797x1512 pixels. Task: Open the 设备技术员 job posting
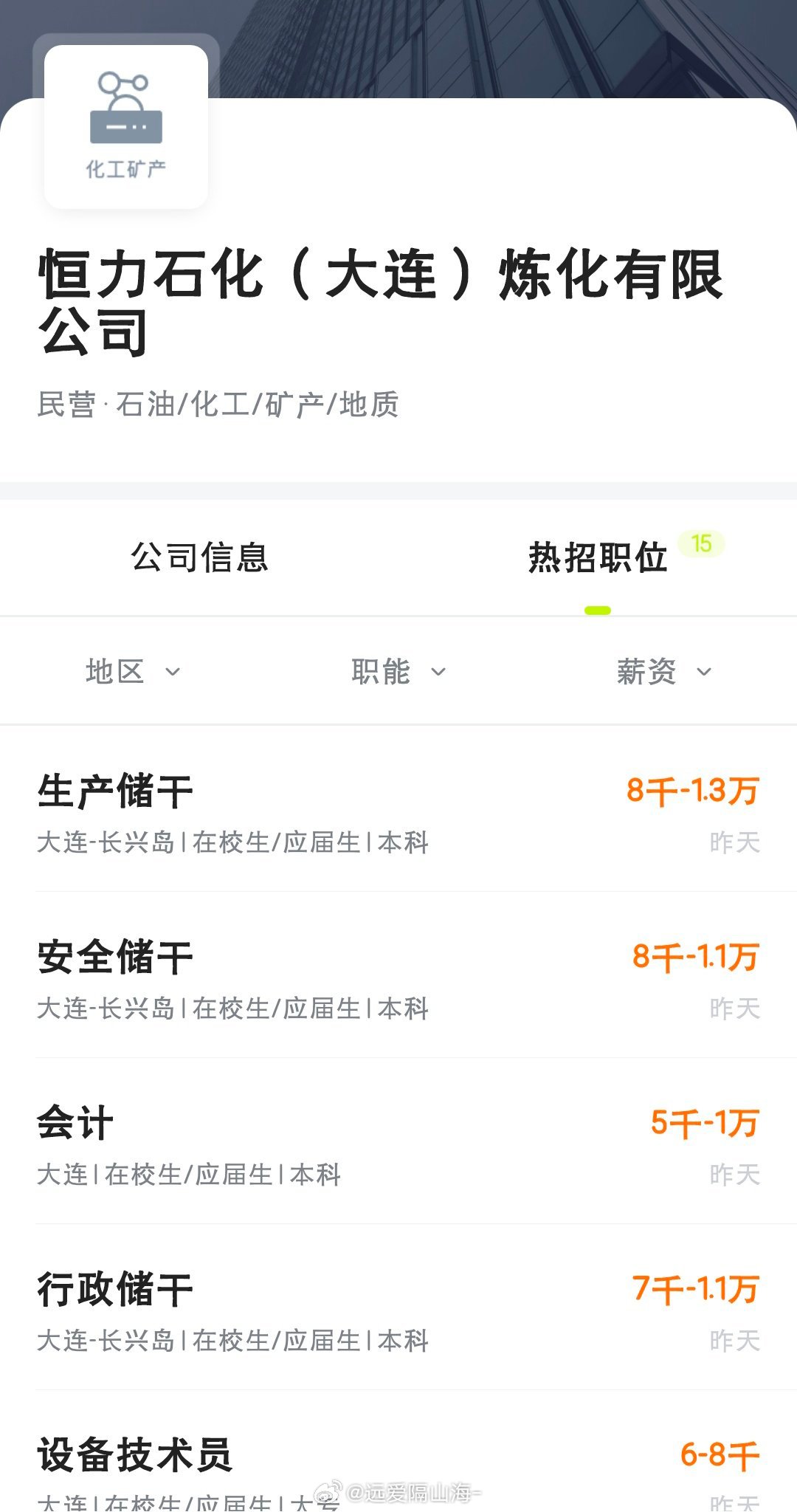point(398,1452)
